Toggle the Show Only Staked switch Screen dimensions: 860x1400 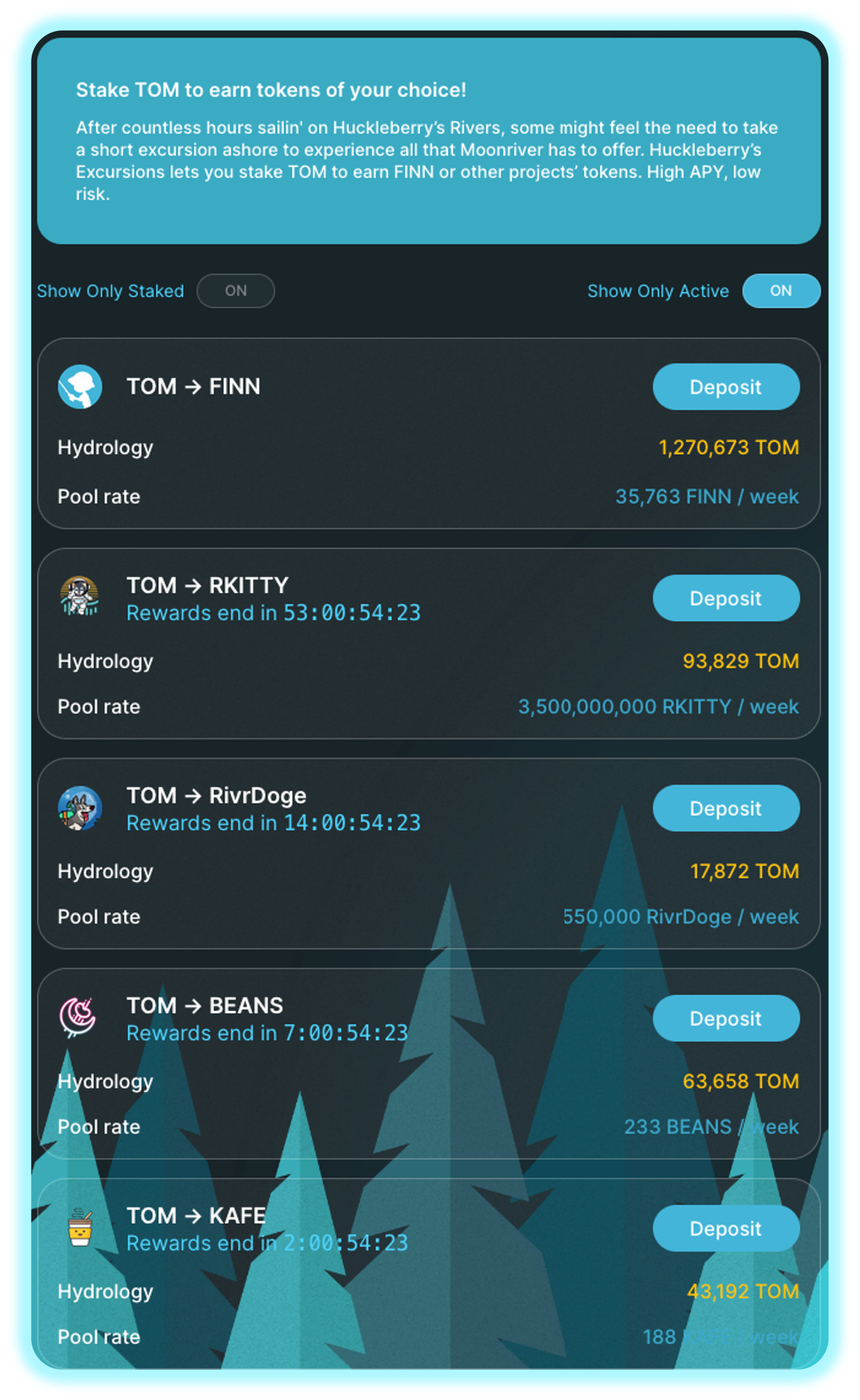pyautogui.click(x=236, y=291)
